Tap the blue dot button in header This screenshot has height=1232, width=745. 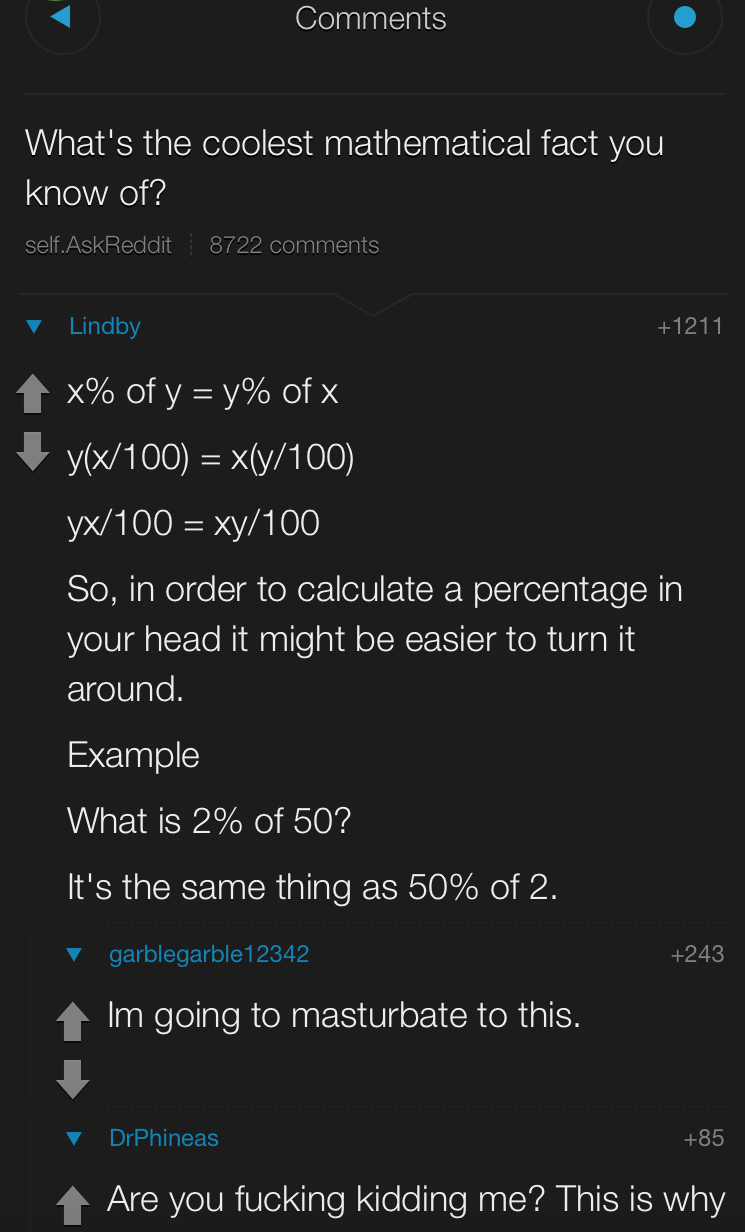pyautogui.click(x=685, y=17)
